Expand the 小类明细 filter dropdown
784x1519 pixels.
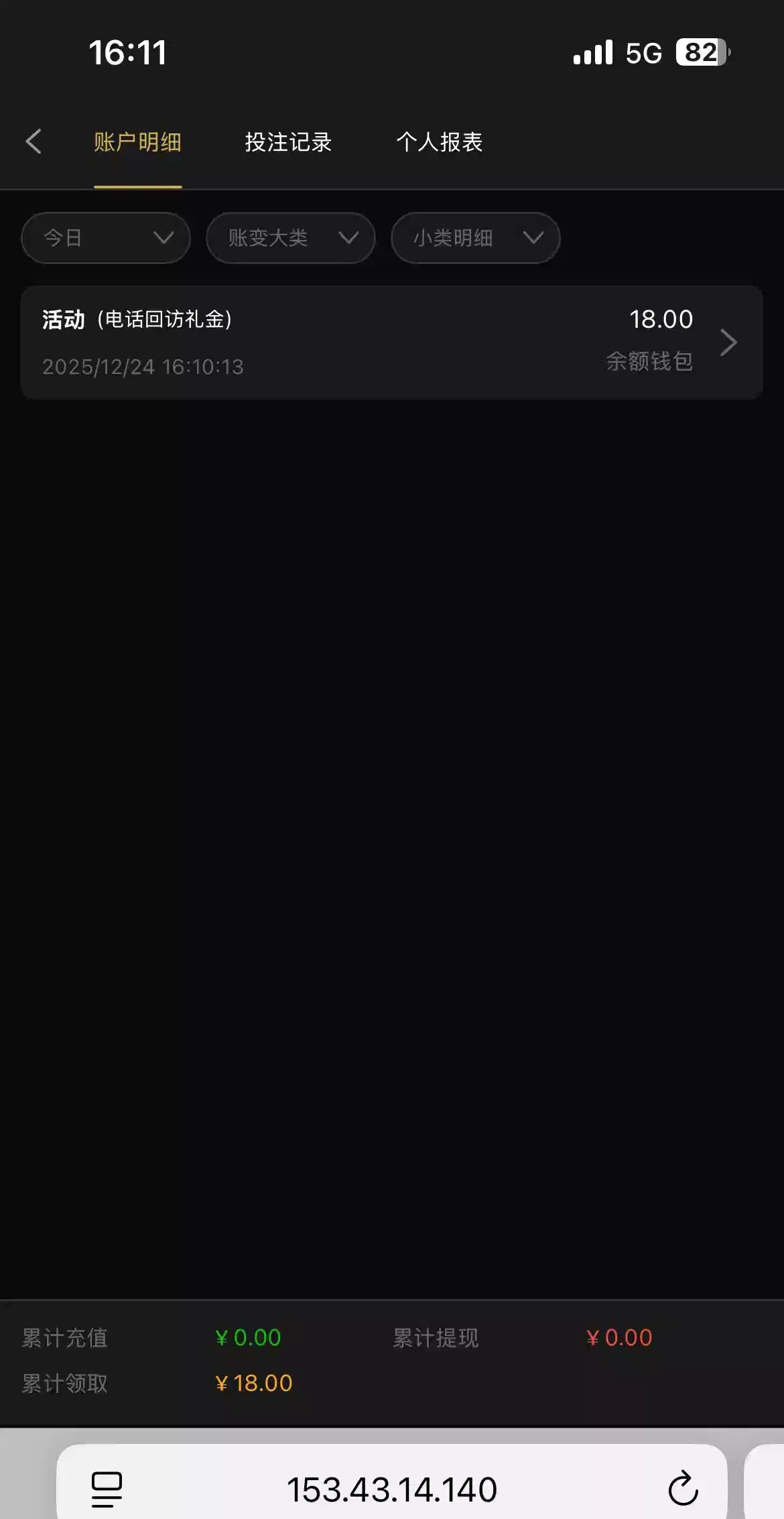(475, 238)
